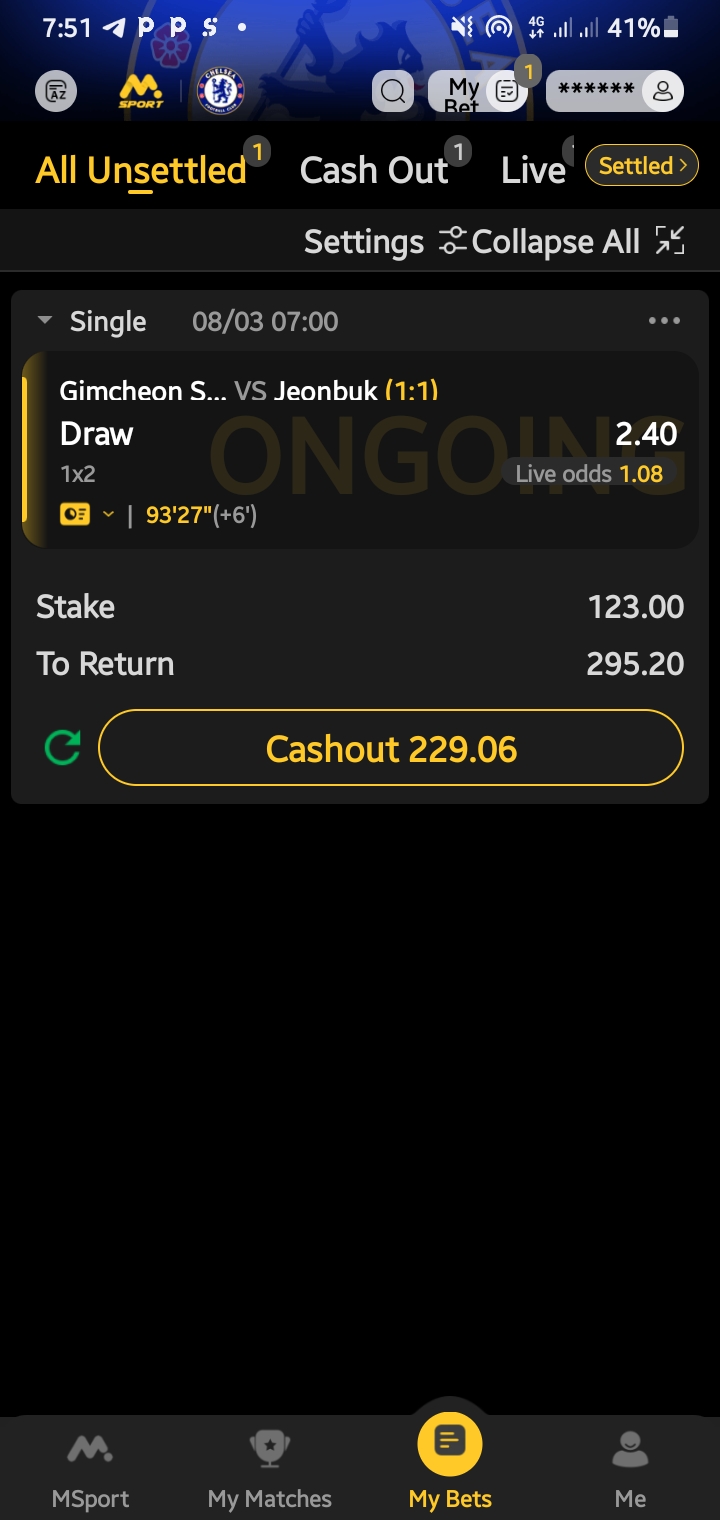720x1520 pixels.
Task: Open the A-Z sports list icon
Action: point(56,92)
